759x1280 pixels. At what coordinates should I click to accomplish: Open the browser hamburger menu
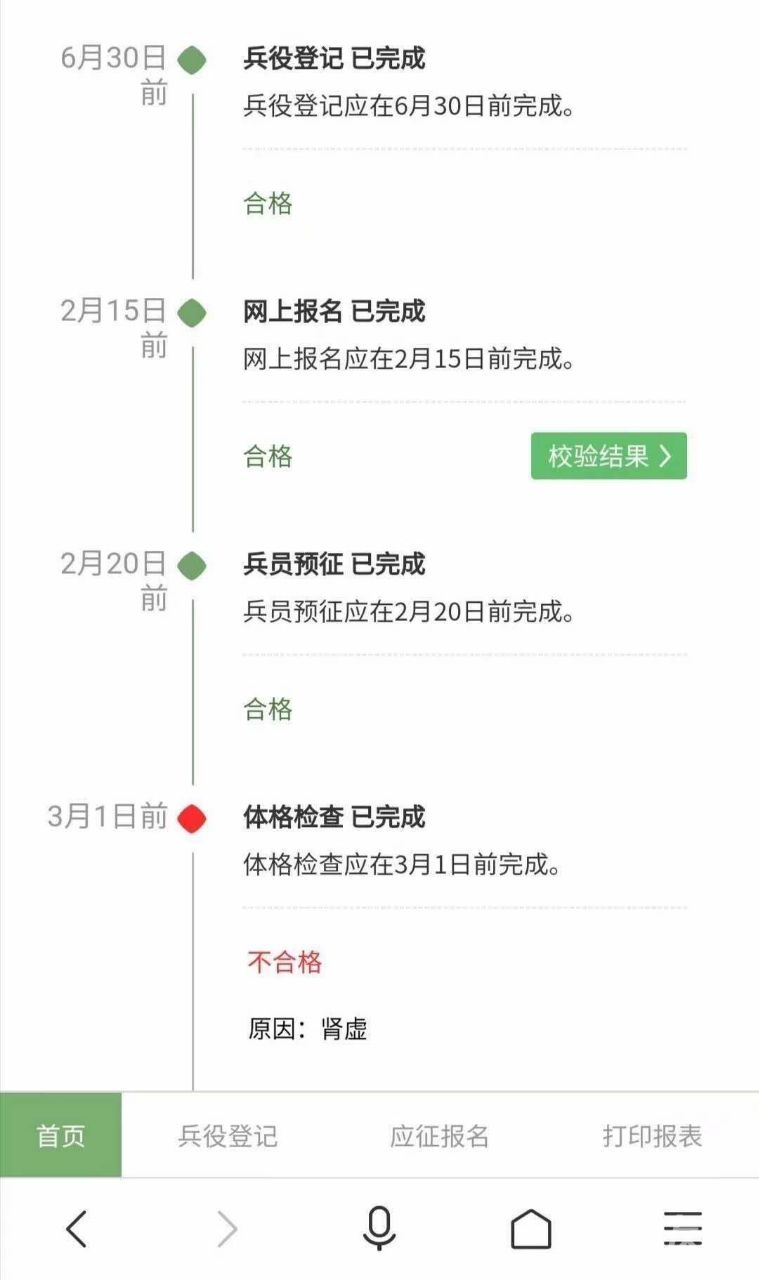click(682, 1229)
